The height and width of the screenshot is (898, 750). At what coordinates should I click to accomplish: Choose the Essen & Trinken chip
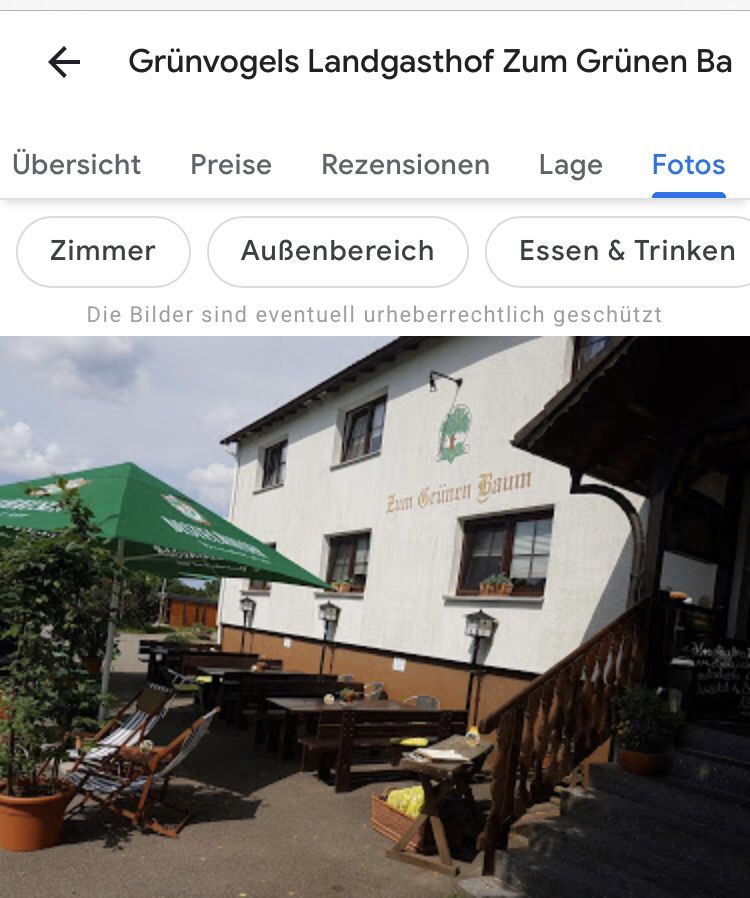click(x=618, y=251)
